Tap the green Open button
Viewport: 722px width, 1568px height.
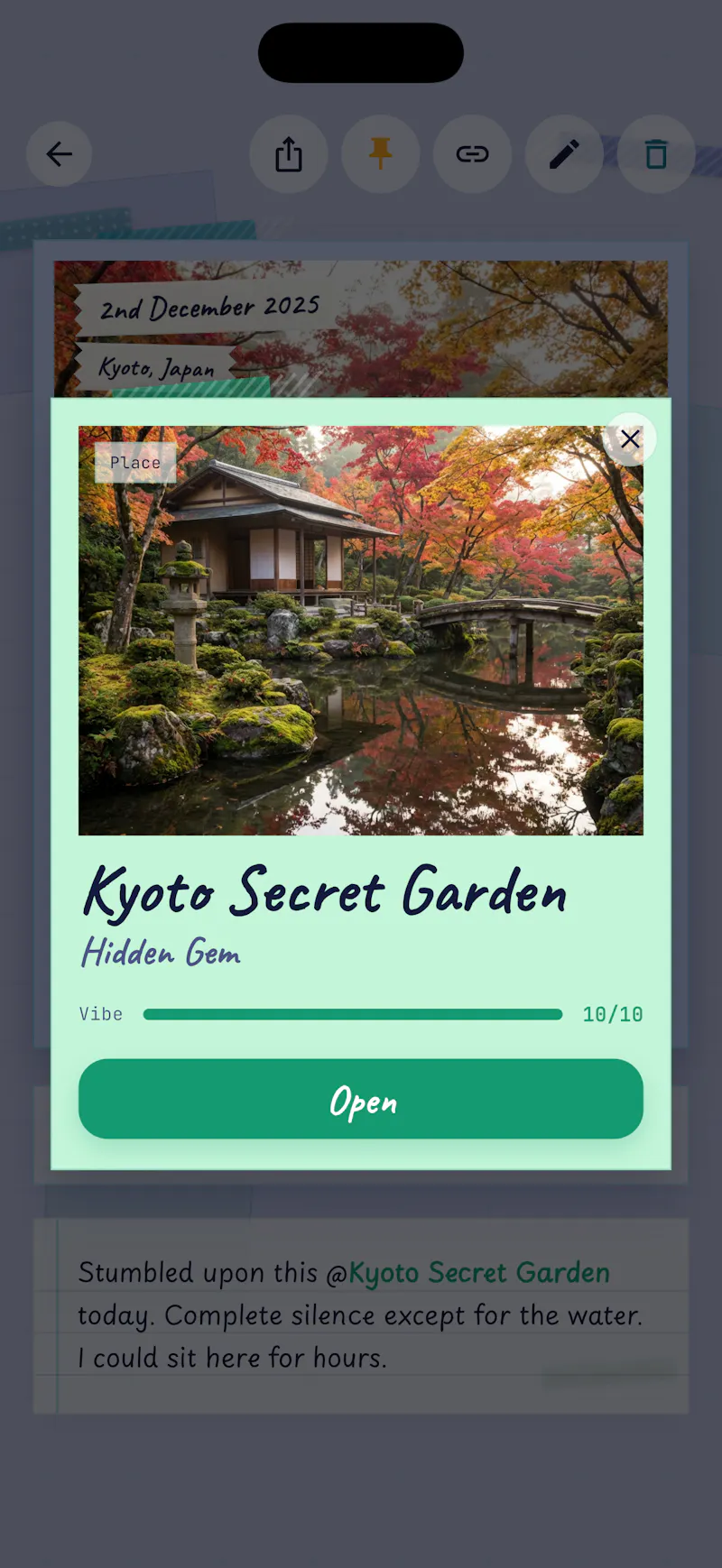[361, 1099]
